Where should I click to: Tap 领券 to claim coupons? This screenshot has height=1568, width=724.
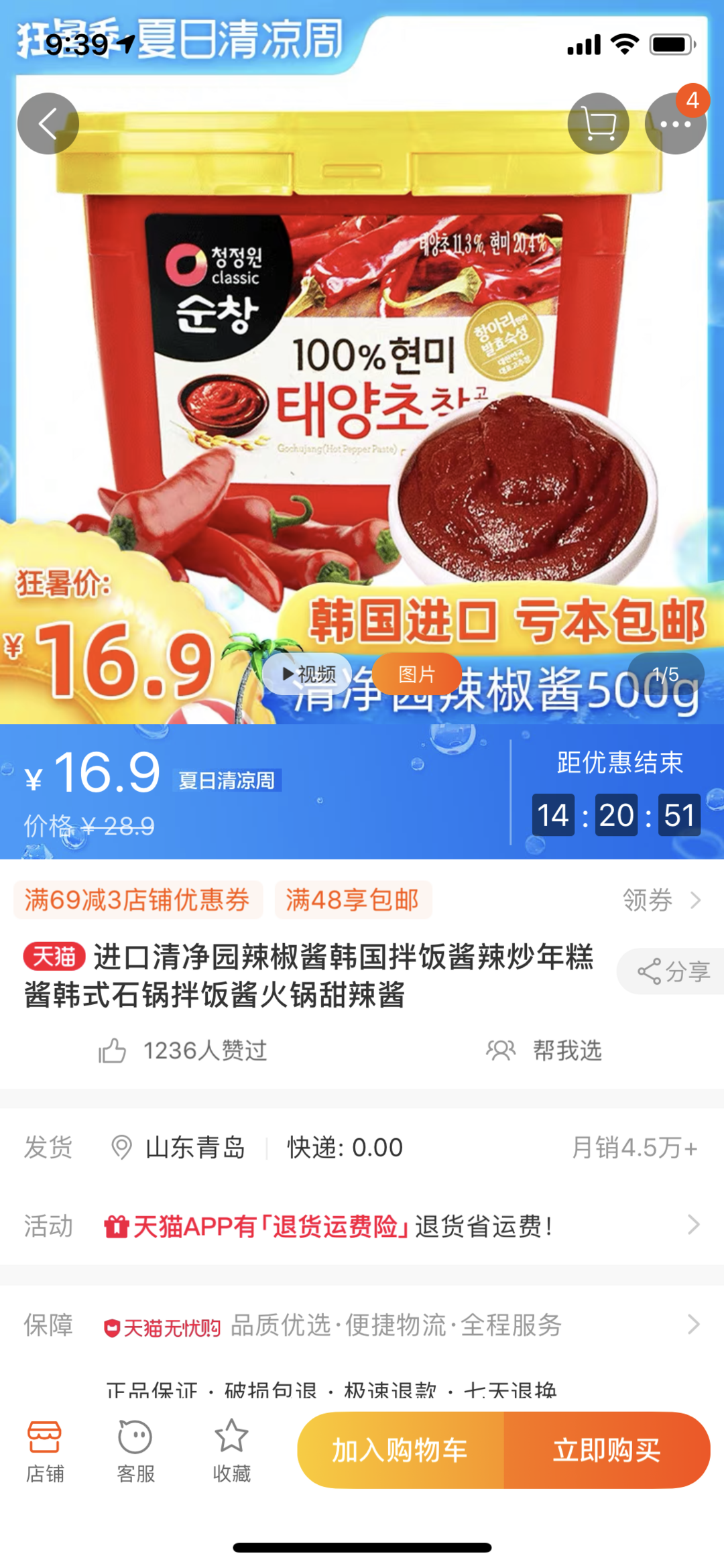(x=660, y=900)
